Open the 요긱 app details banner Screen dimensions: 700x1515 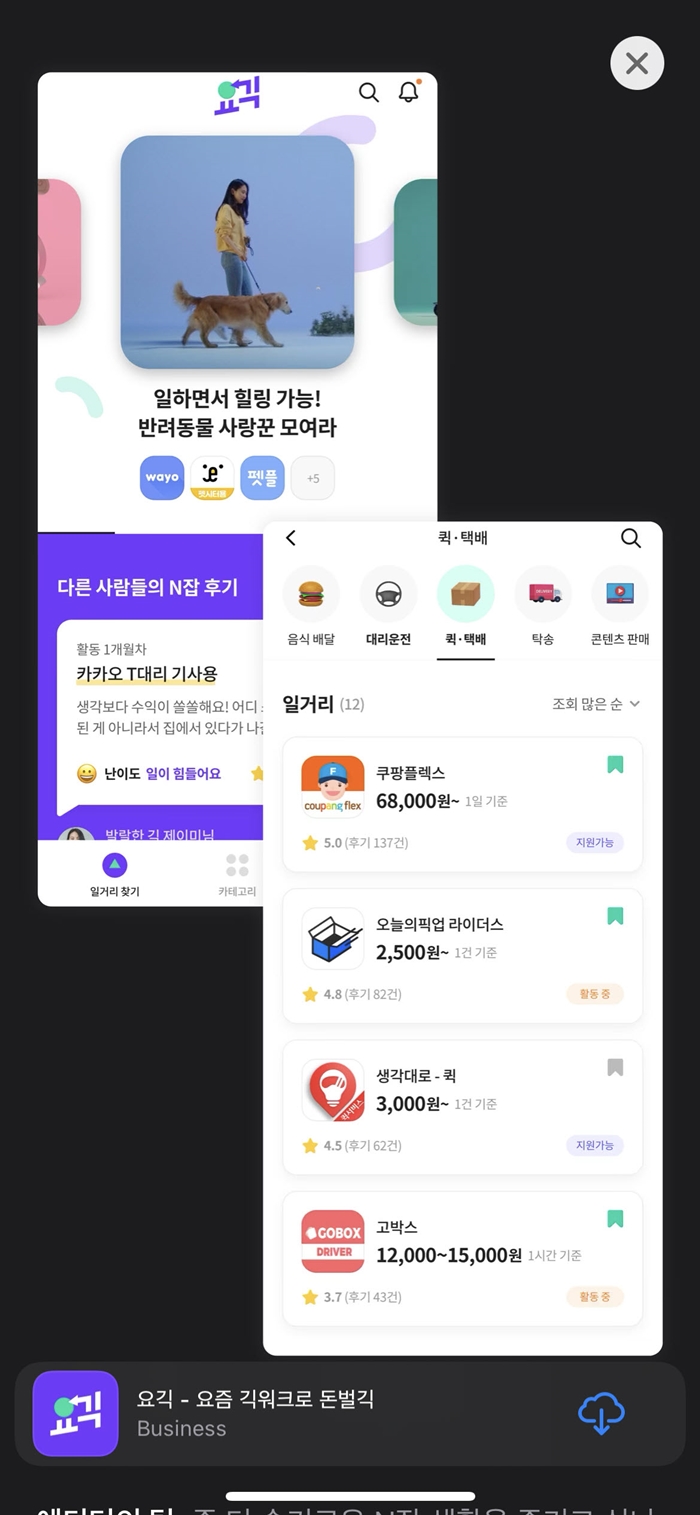click(300, 1413)
